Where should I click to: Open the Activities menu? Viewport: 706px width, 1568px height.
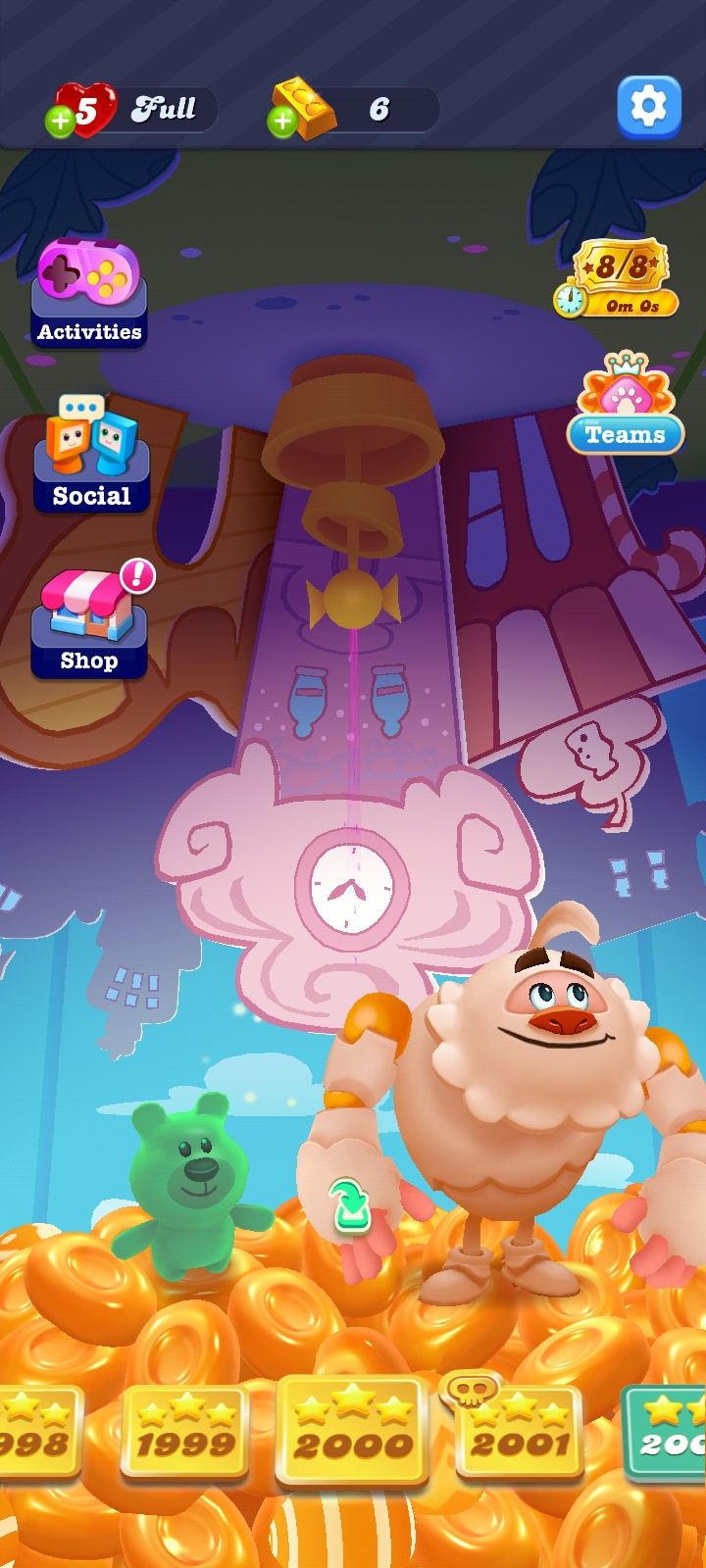89,293
